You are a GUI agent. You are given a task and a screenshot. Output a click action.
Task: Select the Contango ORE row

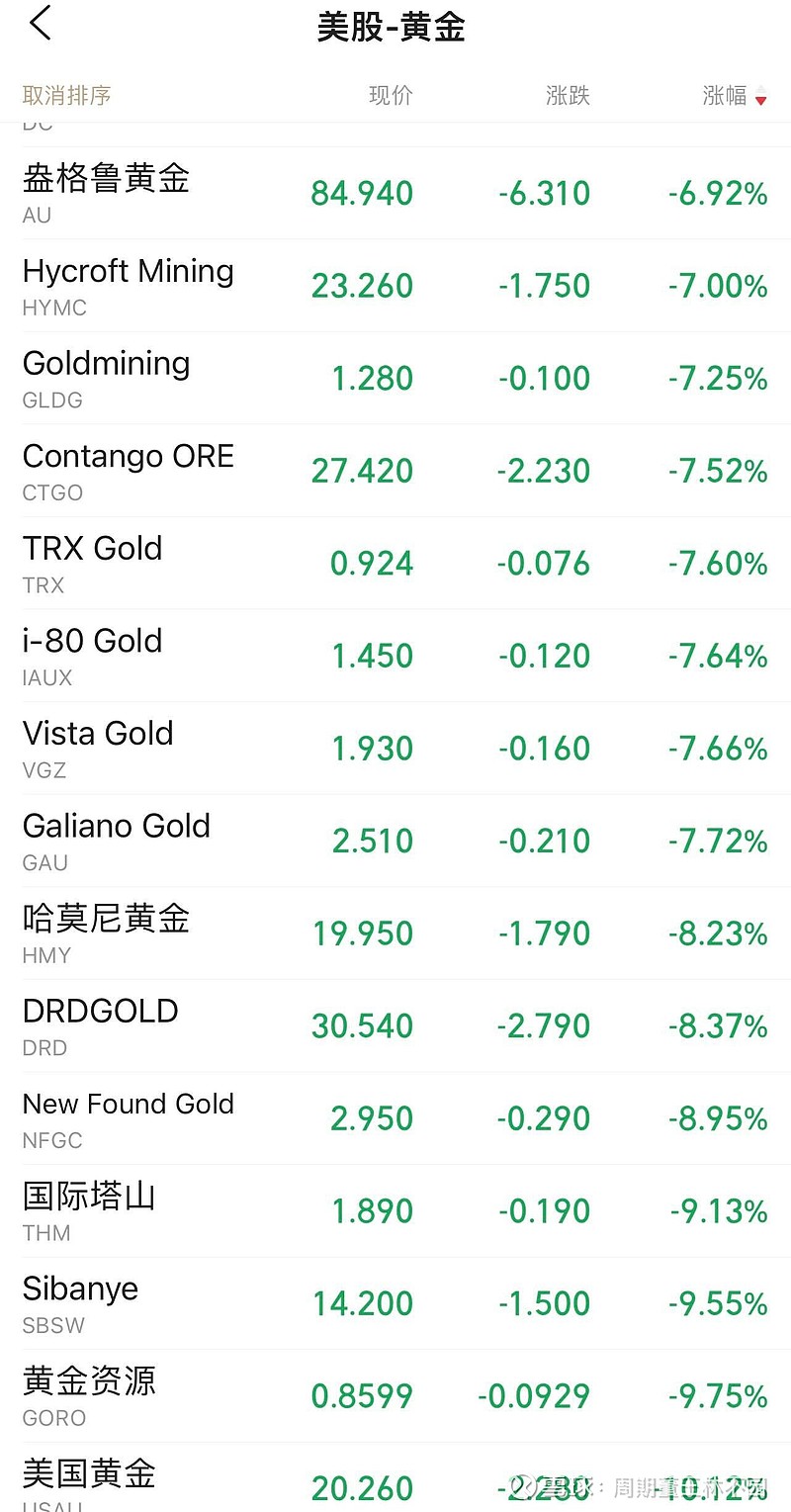pyautogui.click(x=395, y=471)
